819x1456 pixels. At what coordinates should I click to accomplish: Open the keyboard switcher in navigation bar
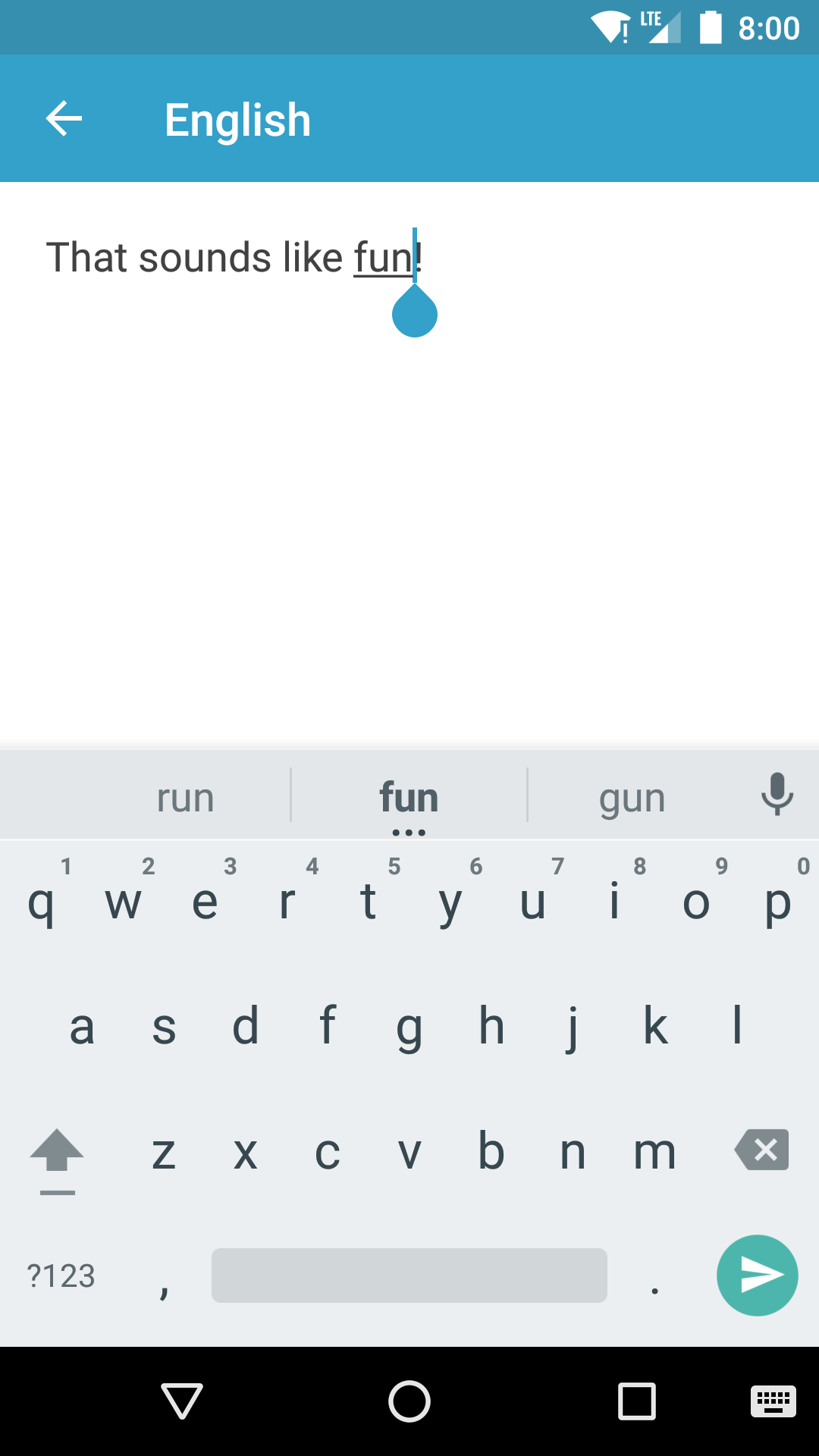(773, 1401)
